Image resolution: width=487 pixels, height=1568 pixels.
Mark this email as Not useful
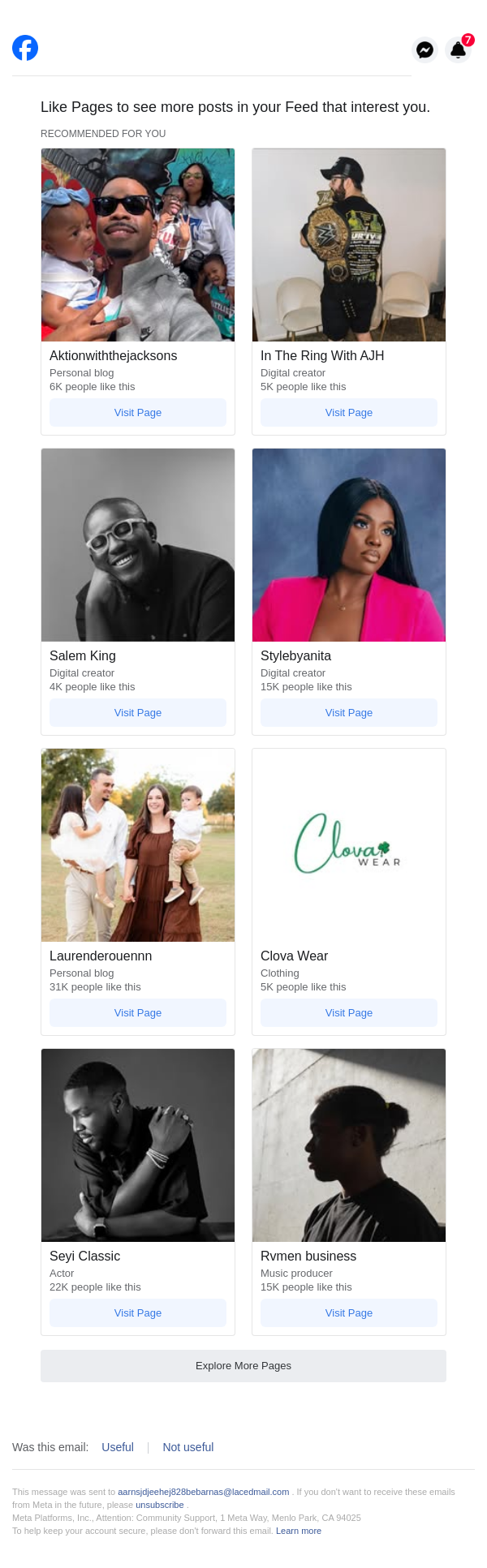[188, 1447]
